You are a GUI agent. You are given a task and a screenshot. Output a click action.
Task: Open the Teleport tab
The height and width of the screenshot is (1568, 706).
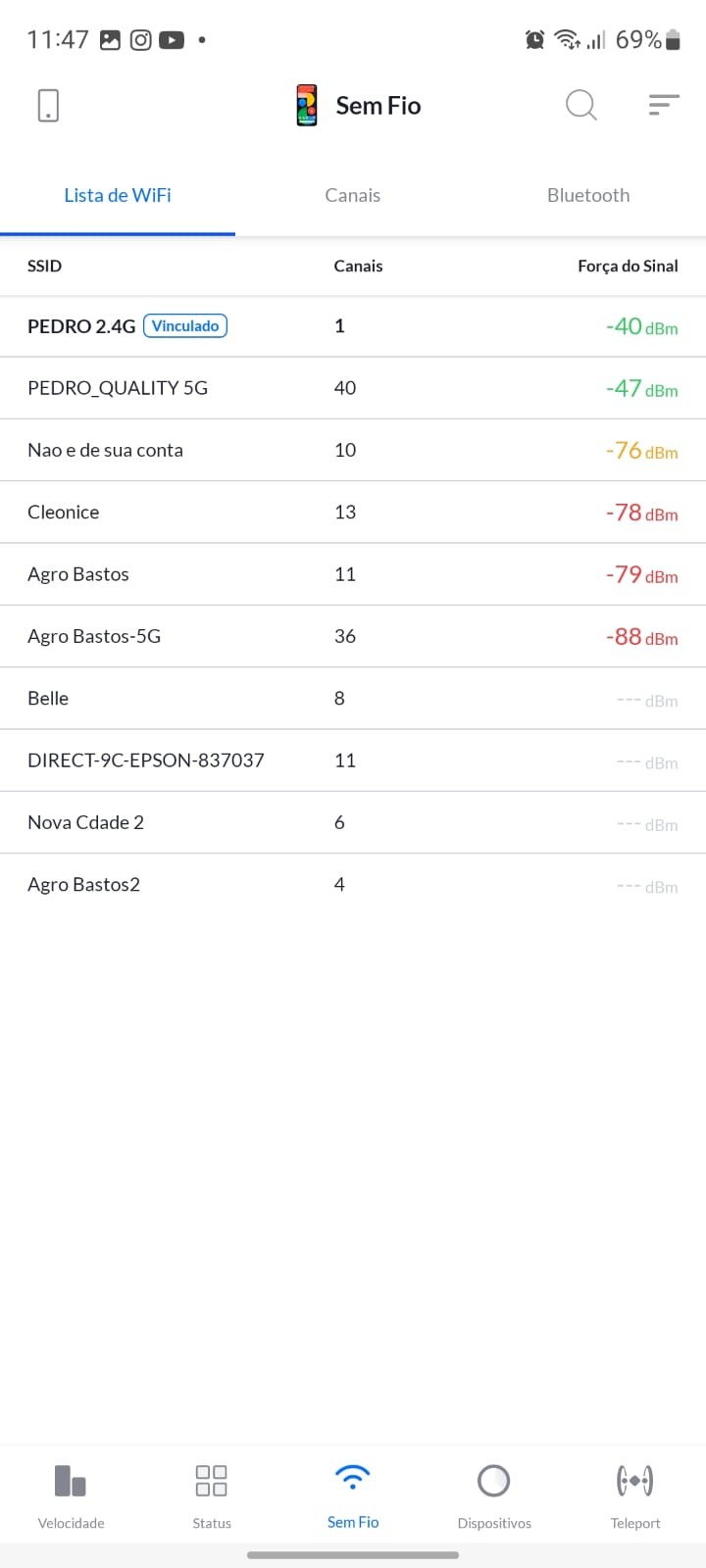pyautogui.click(x=635, y=1495)
